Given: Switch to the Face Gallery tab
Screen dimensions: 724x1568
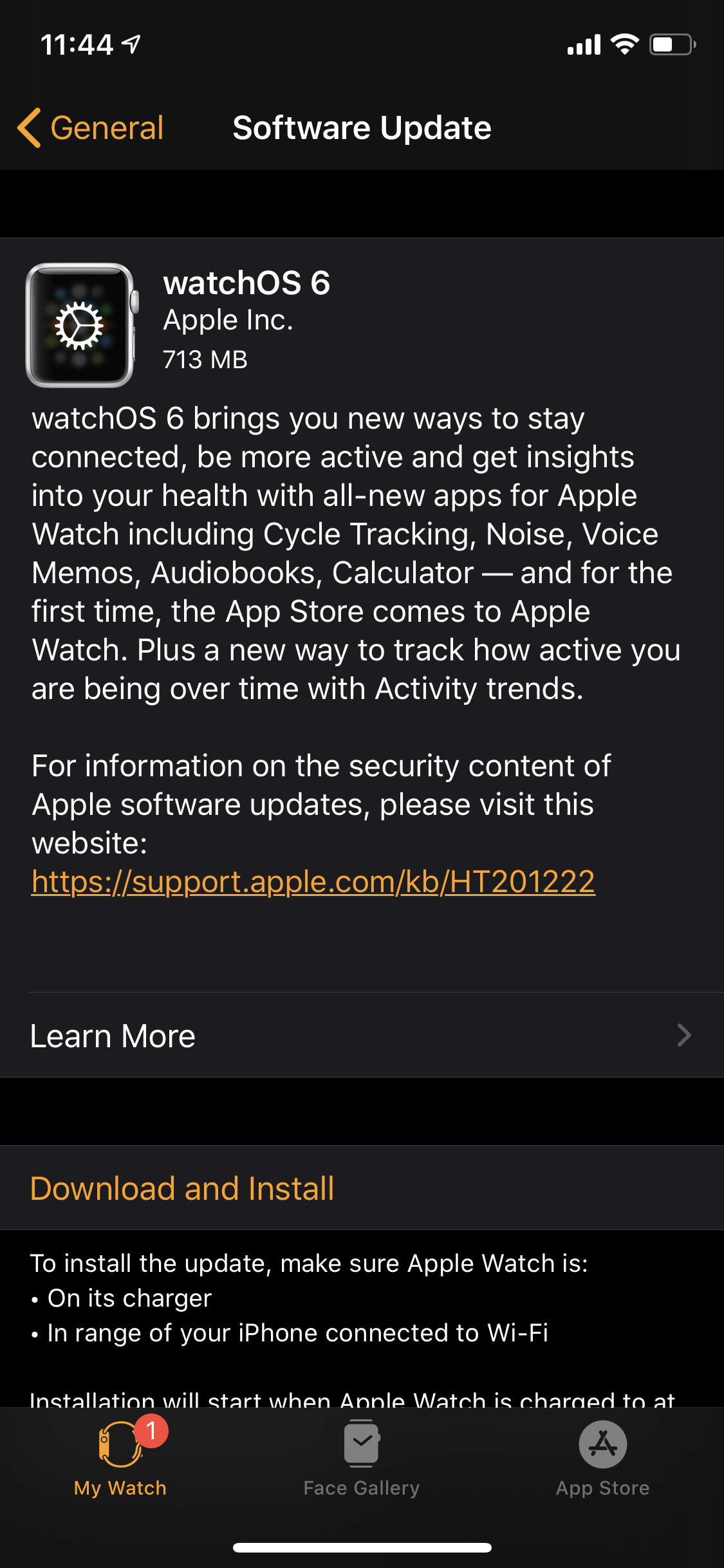Looking at the screenshot, I should tap(362, 1459).
